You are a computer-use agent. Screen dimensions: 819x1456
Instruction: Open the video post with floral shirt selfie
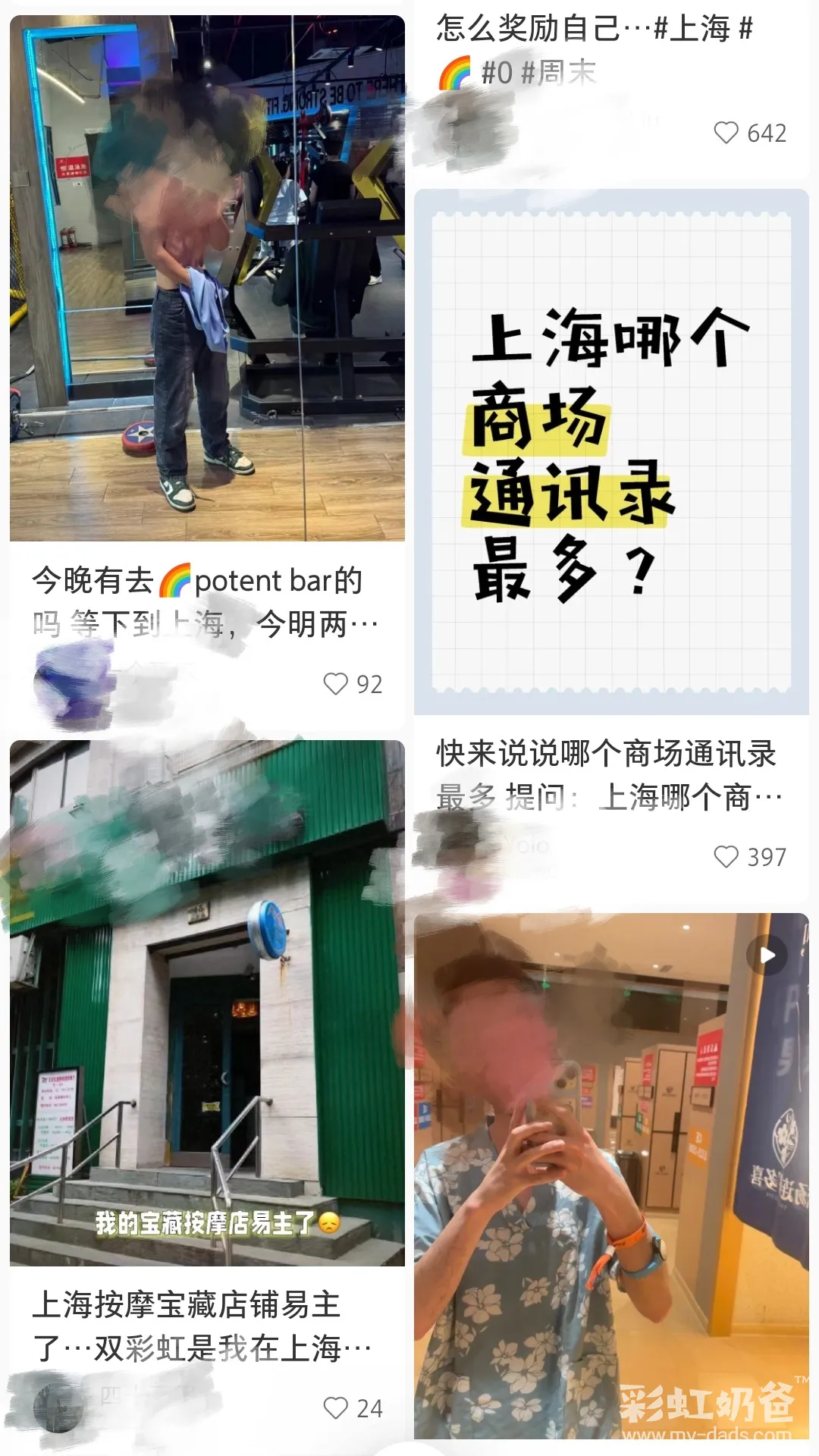(611, 1175)
